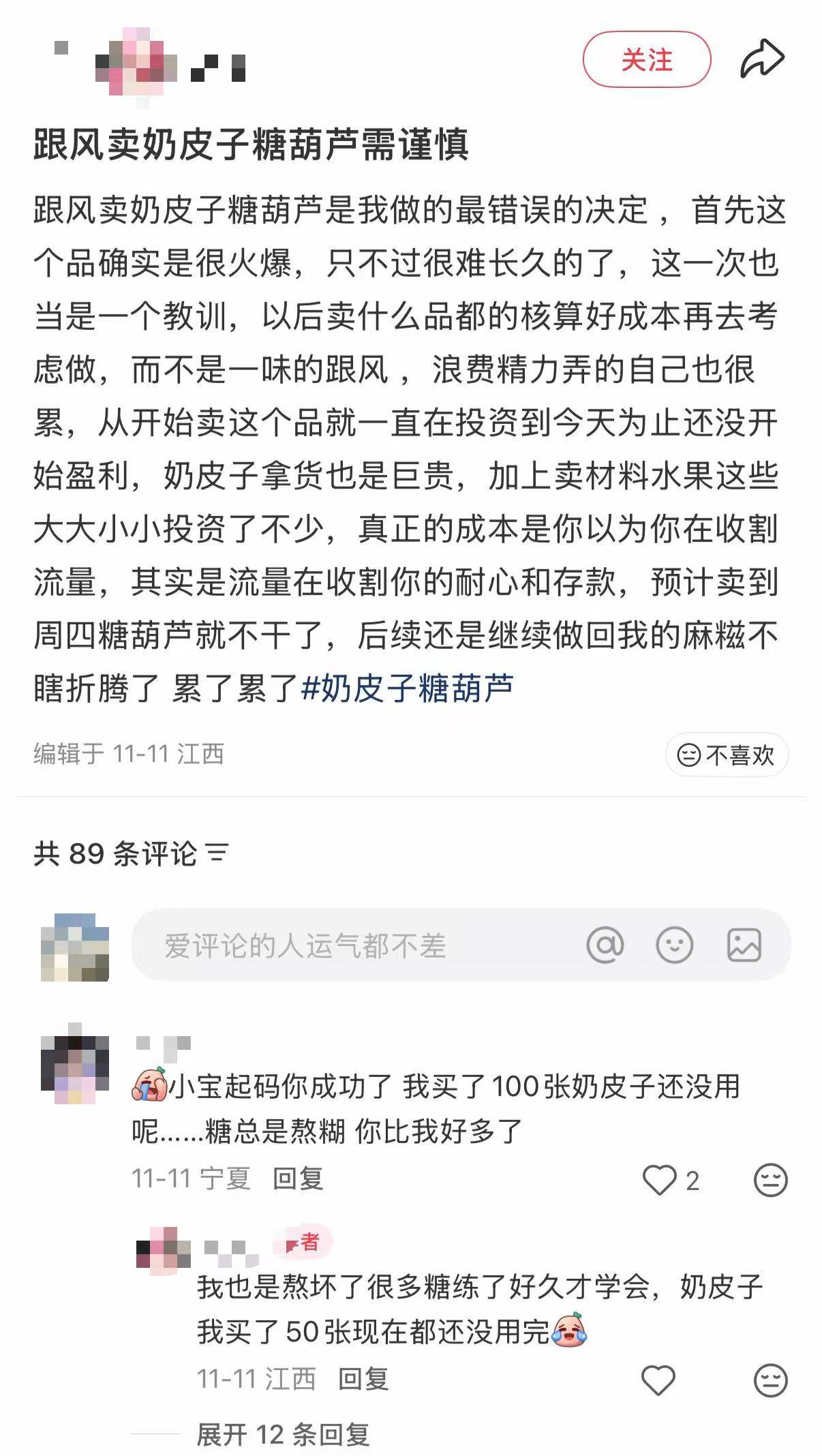Share this post via arrow icon
This screenshot has height=1456, width=822.
tap(762, 60)
